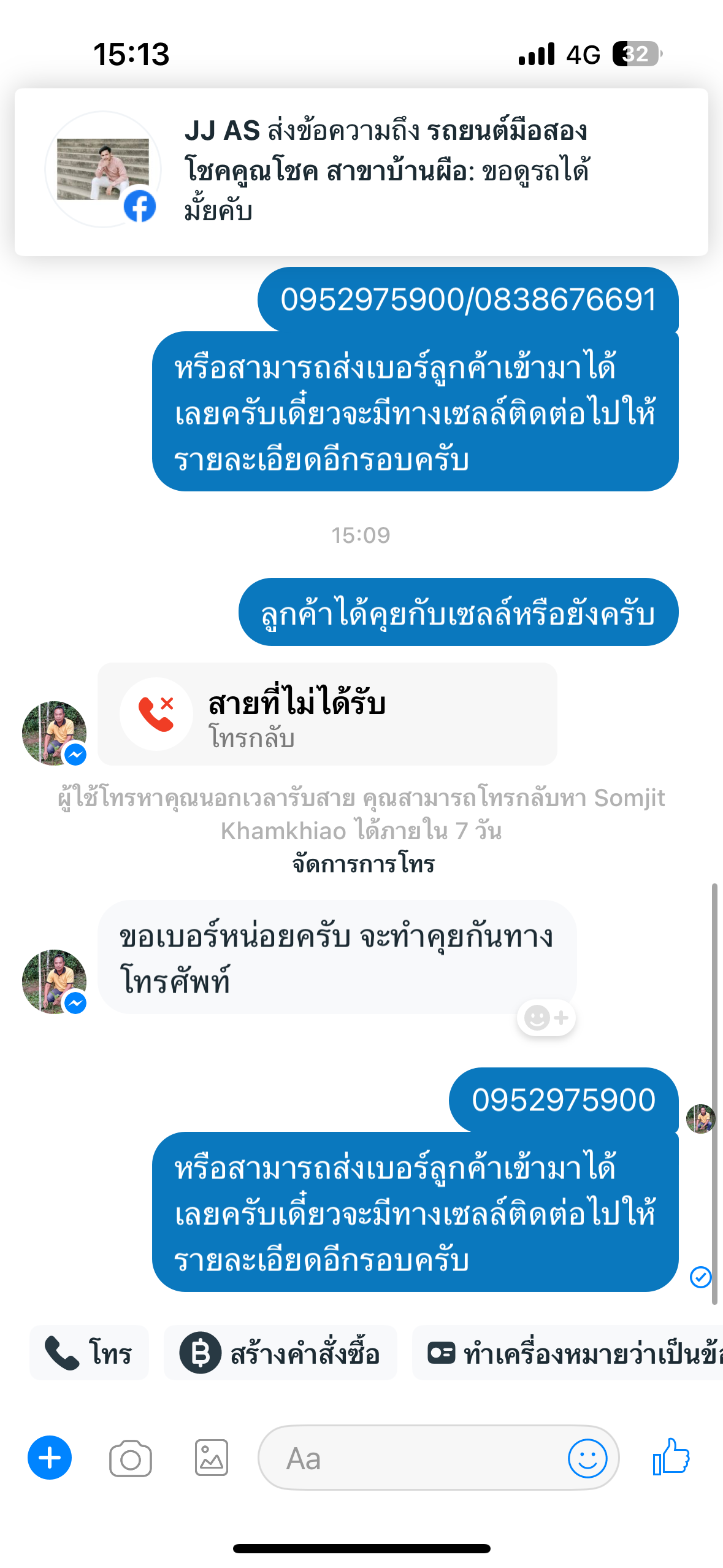Tap the ทำเครื่องหมายว่าเป็น mark-as chip
Viewport: 723px width, 1568px height.
coord(567,1353)
